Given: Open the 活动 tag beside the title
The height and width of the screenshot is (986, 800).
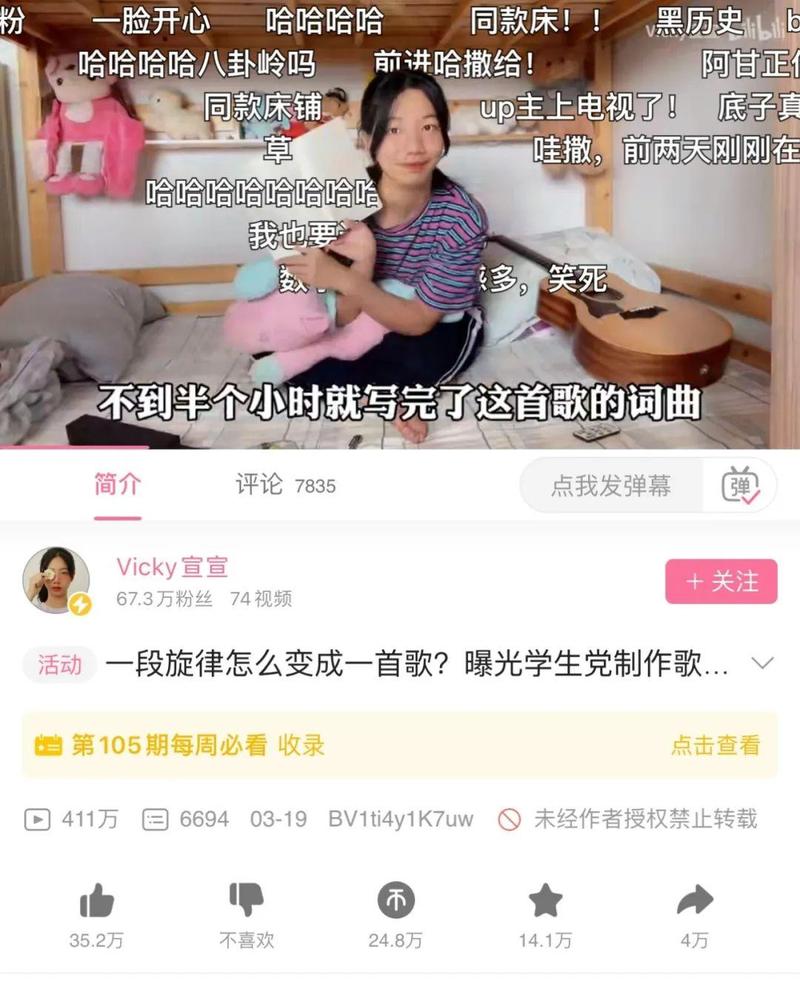Looking at the screenshot, I should [x=59, y=664].
